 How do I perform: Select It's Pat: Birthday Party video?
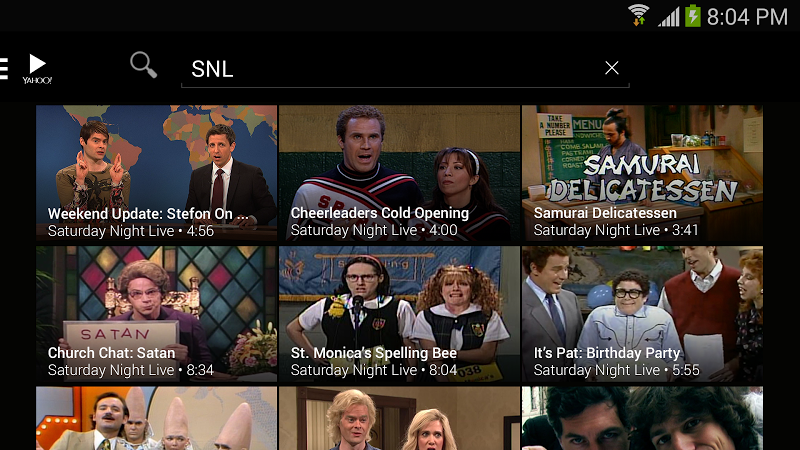(642, 315)
